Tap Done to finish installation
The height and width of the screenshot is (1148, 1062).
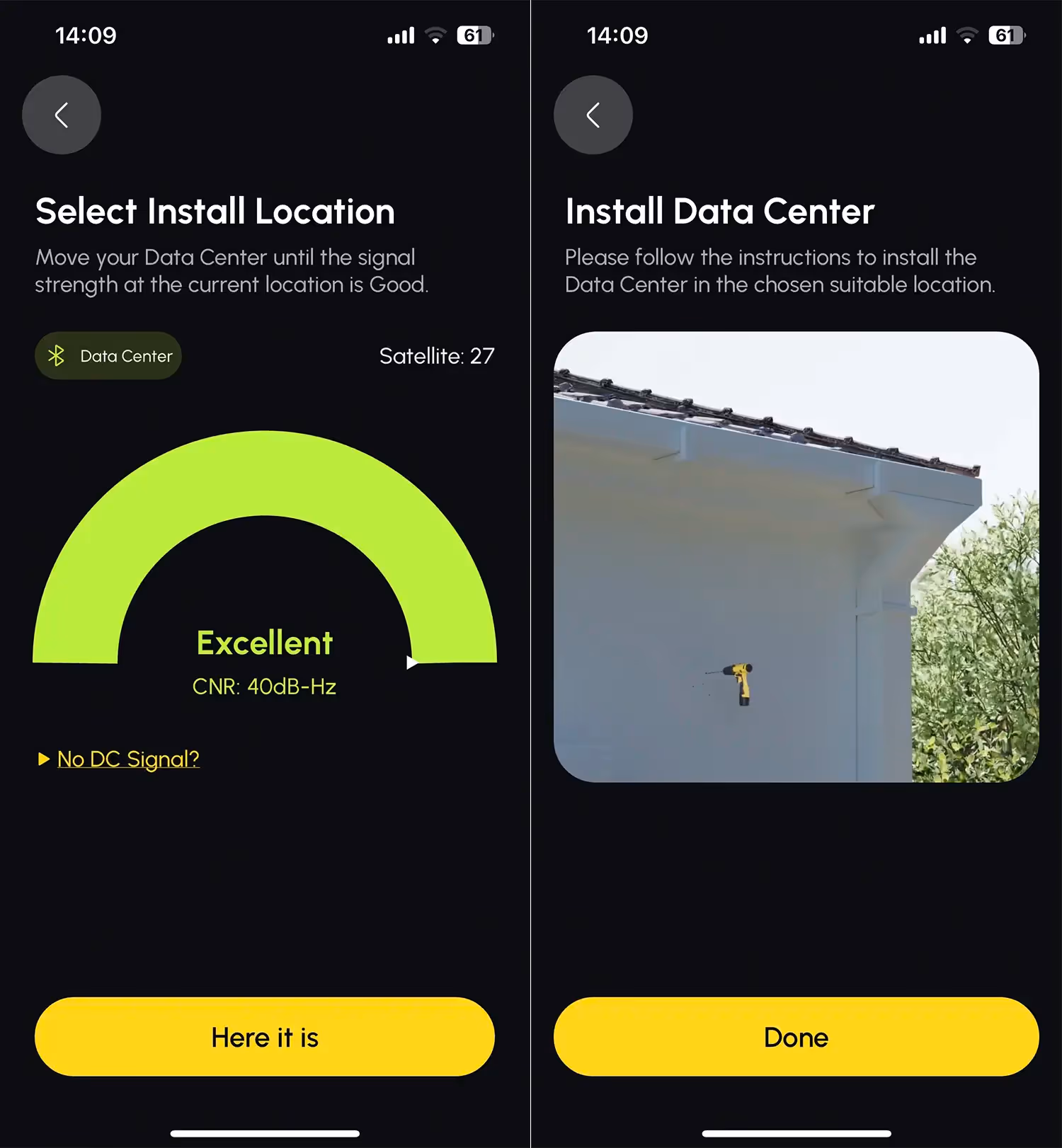coord(796,1037)
